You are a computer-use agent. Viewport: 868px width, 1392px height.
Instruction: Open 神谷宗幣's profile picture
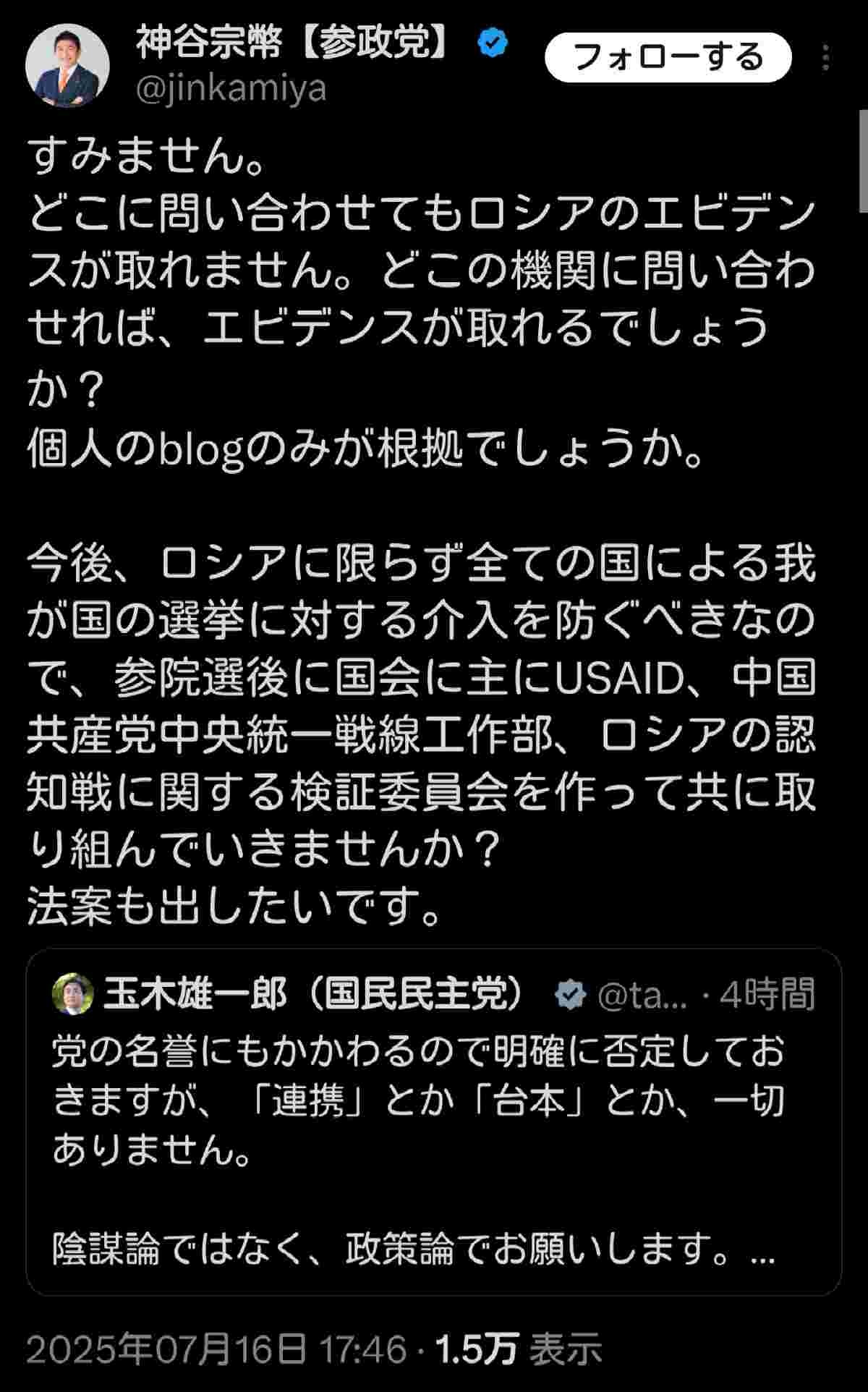(x=67, y=66)
